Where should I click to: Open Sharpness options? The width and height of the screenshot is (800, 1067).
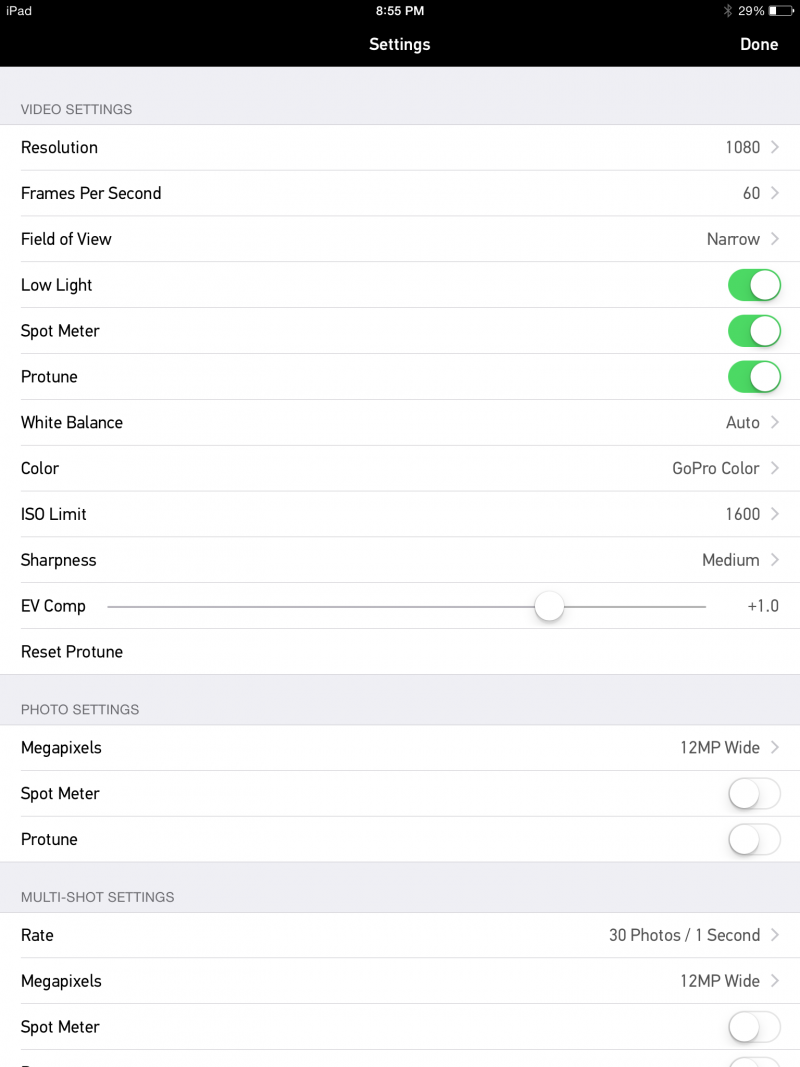pos(400,560)
